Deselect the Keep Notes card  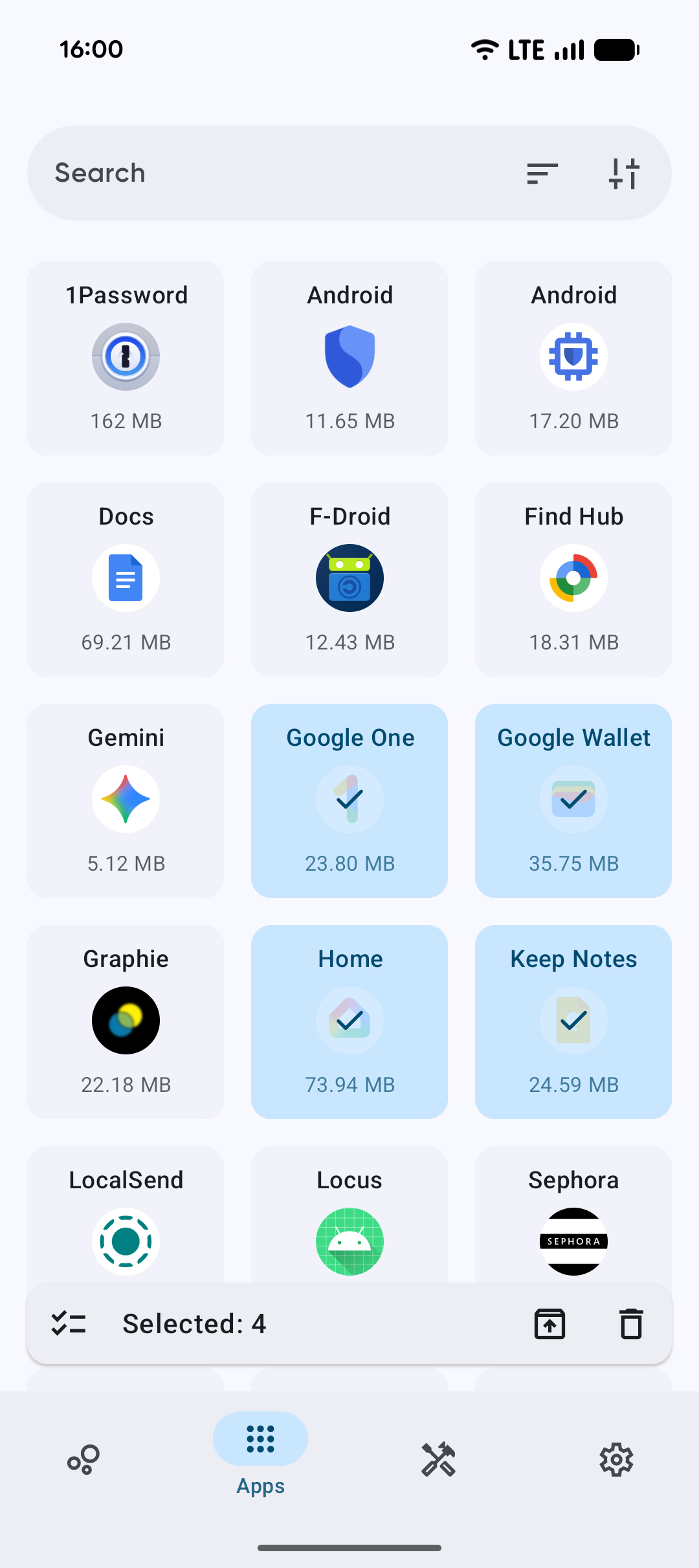[x=573, y=1021]
